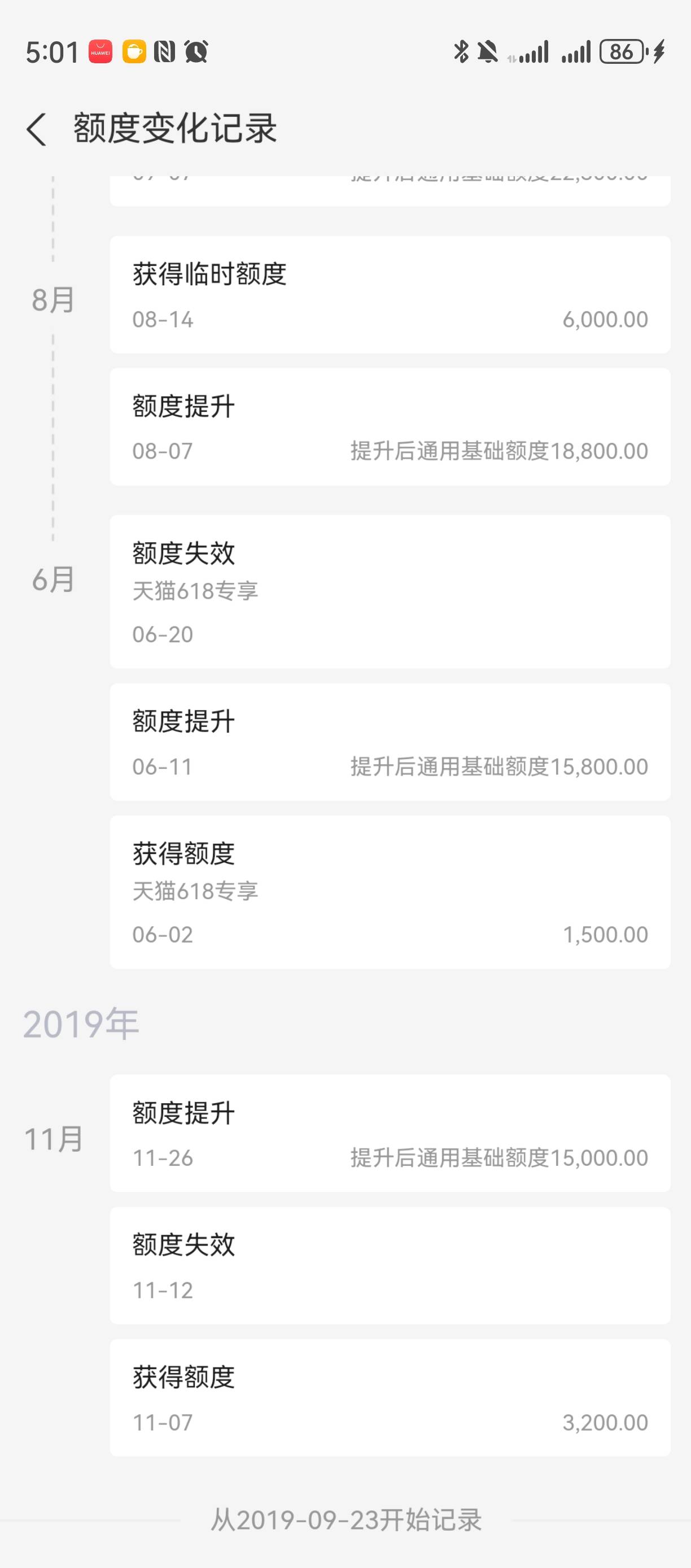Open the 额度失效 11-12 record
Viewport: 691px width, 1568px height.
point(390,1265)
